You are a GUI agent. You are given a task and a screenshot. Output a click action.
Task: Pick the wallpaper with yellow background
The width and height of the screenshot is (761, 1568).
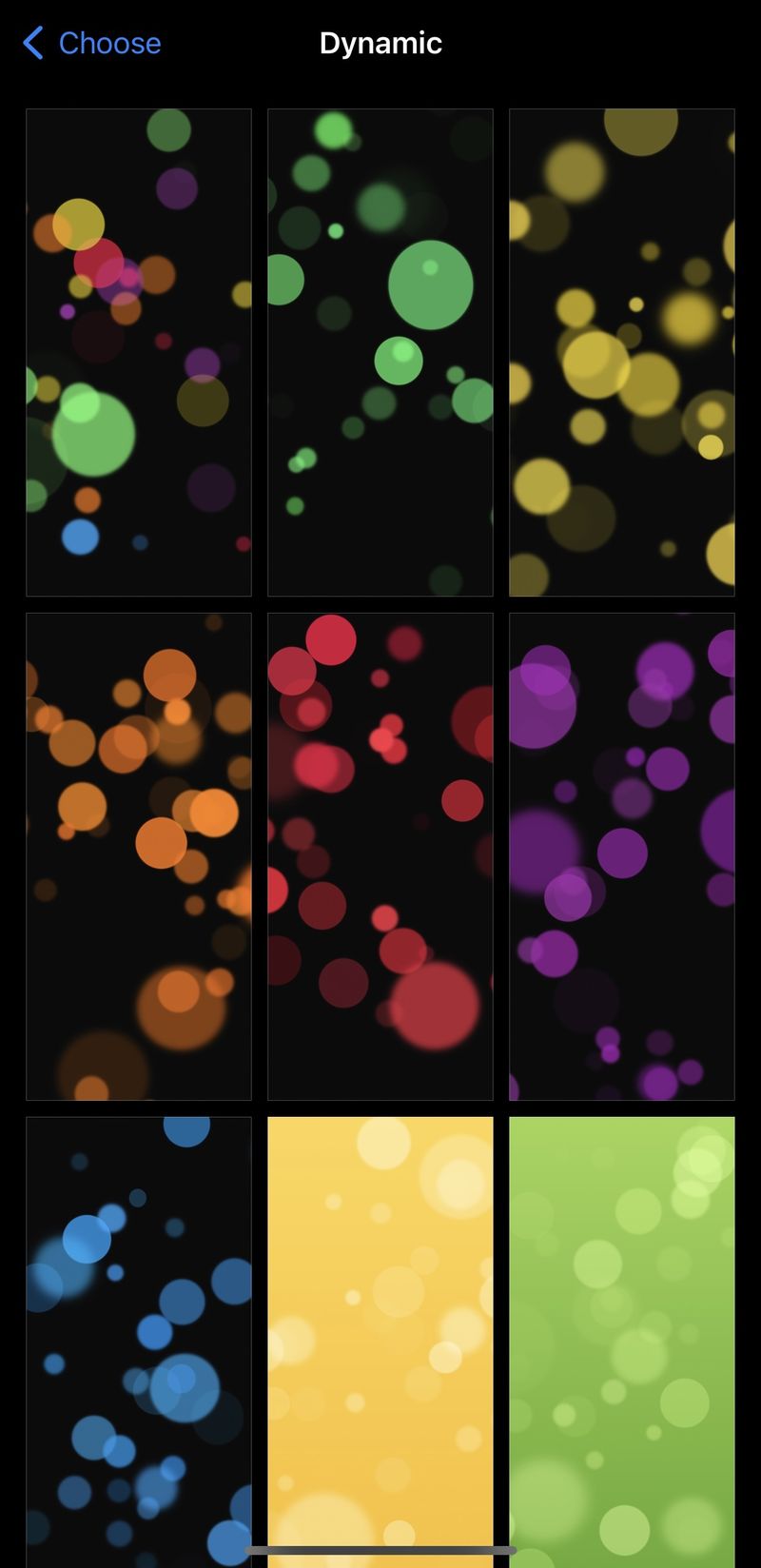pyautogui.click(x=380, y=1343)
